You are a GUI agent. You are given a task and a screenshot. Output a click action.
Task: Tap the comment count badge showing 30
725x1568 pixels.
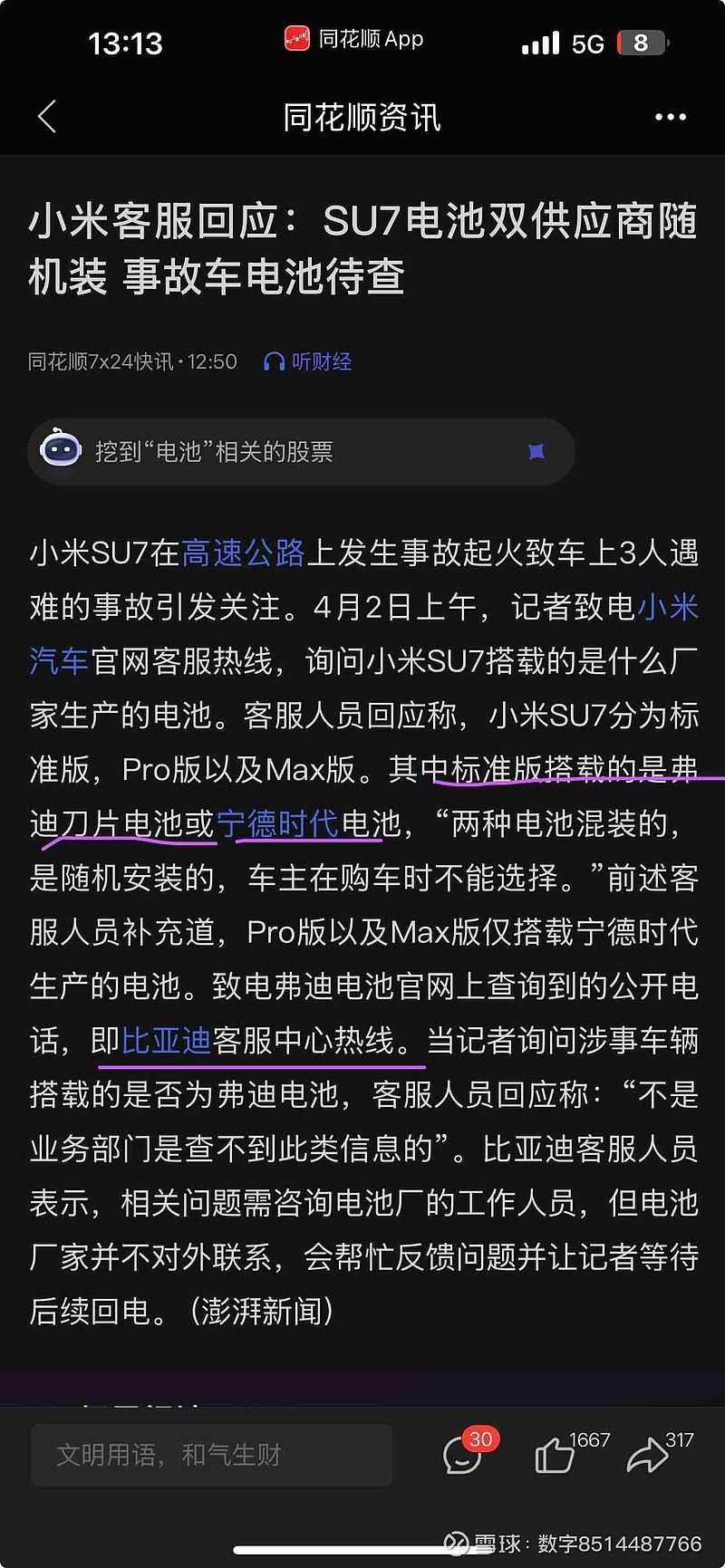(481, 1438)
